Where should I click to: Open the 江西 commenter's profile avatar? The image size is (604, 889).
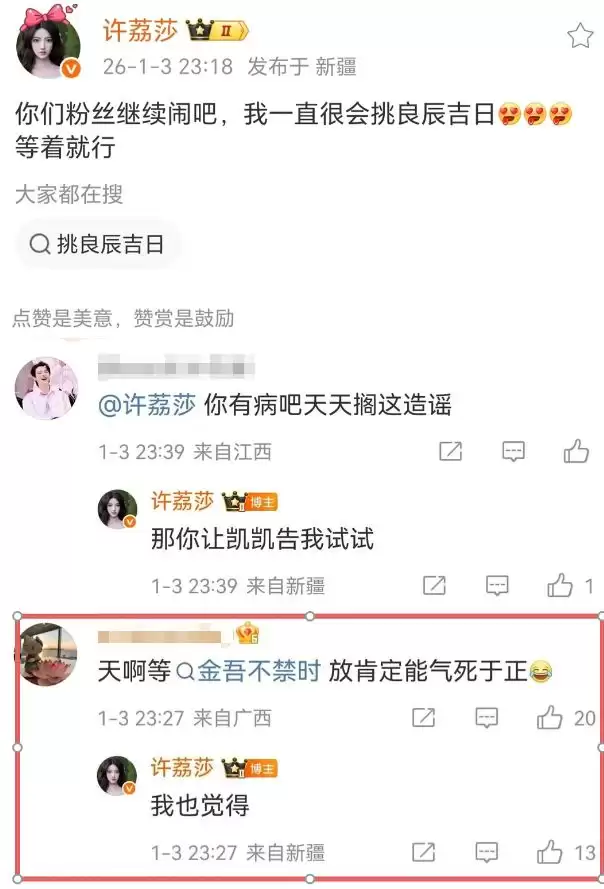47,388
